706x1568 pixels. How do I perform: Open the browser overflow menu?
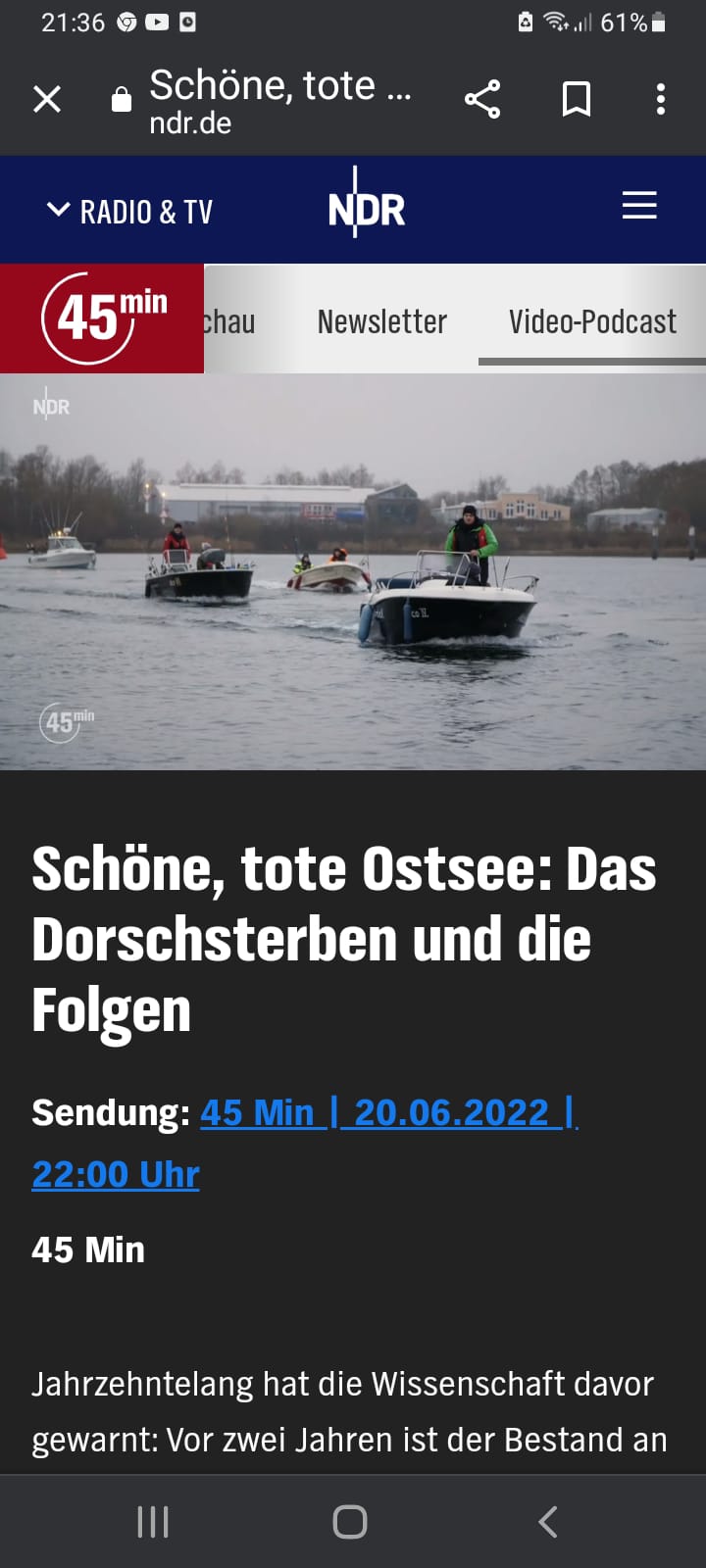point(661,99)
